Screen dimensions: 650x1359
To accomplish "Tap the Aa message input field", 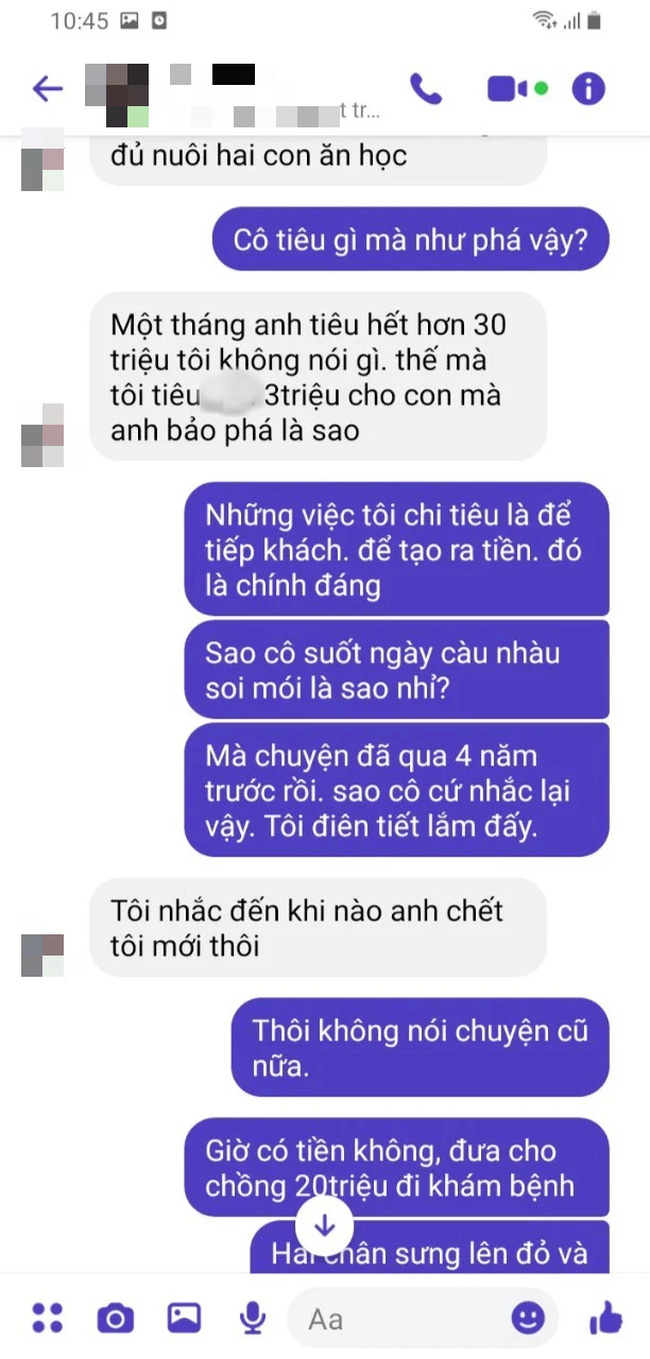I will coord(400,1318).
